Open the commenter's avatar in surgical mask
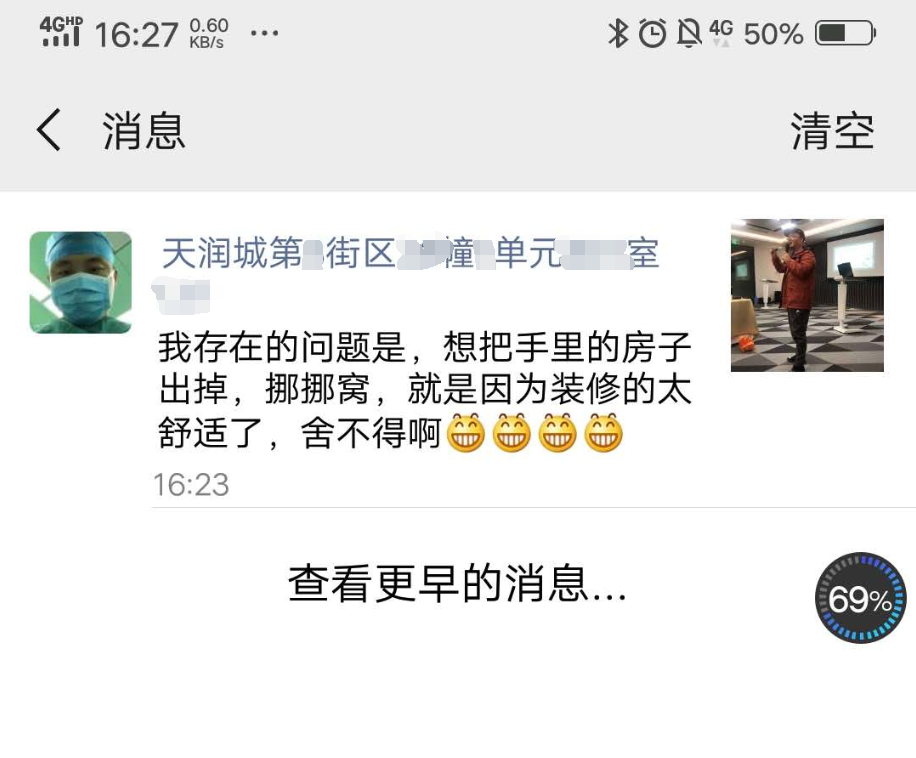 (x=81, y=282)
